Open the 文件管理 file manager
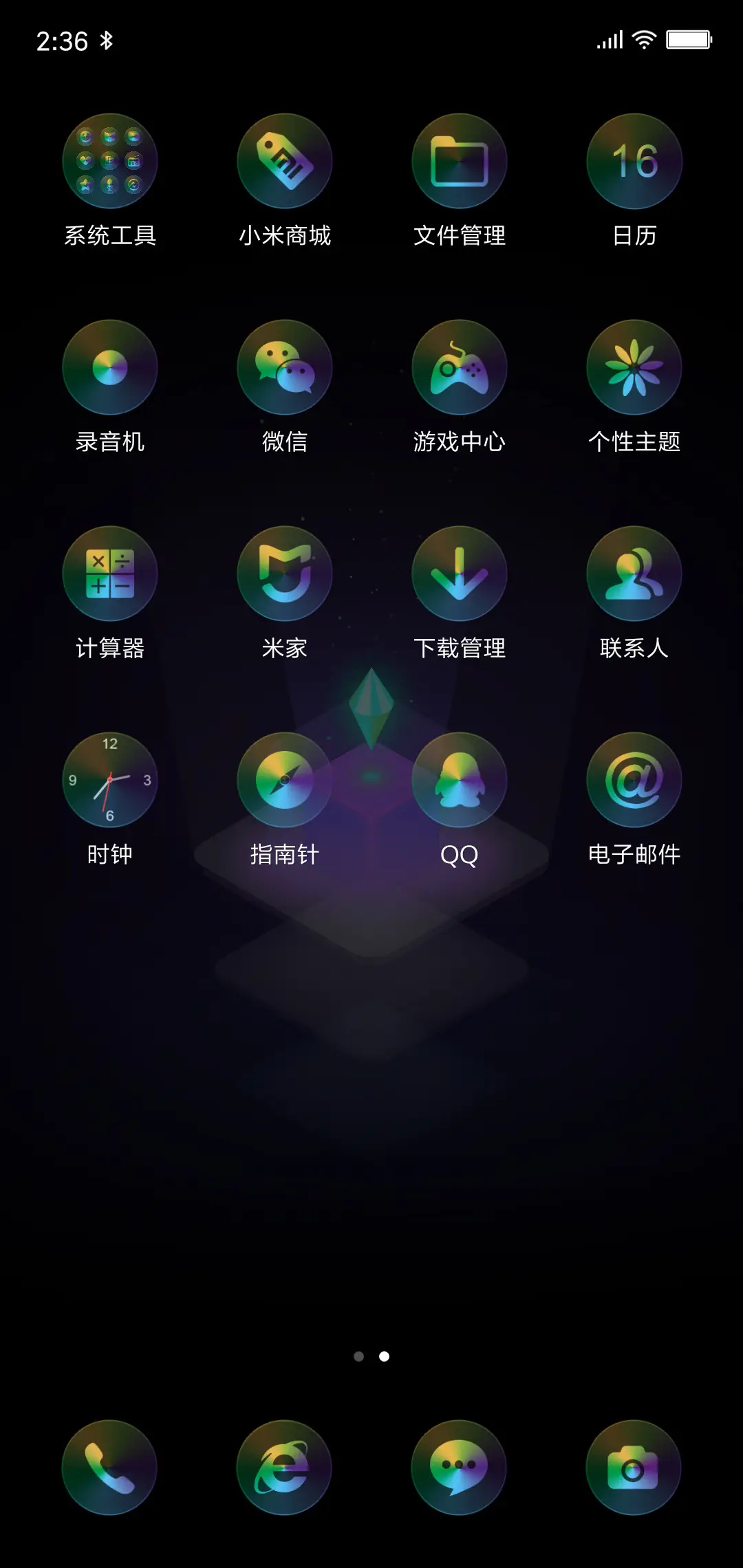Image resolution: width=743 pixels, height=1568 pixels. click(460, 161)
